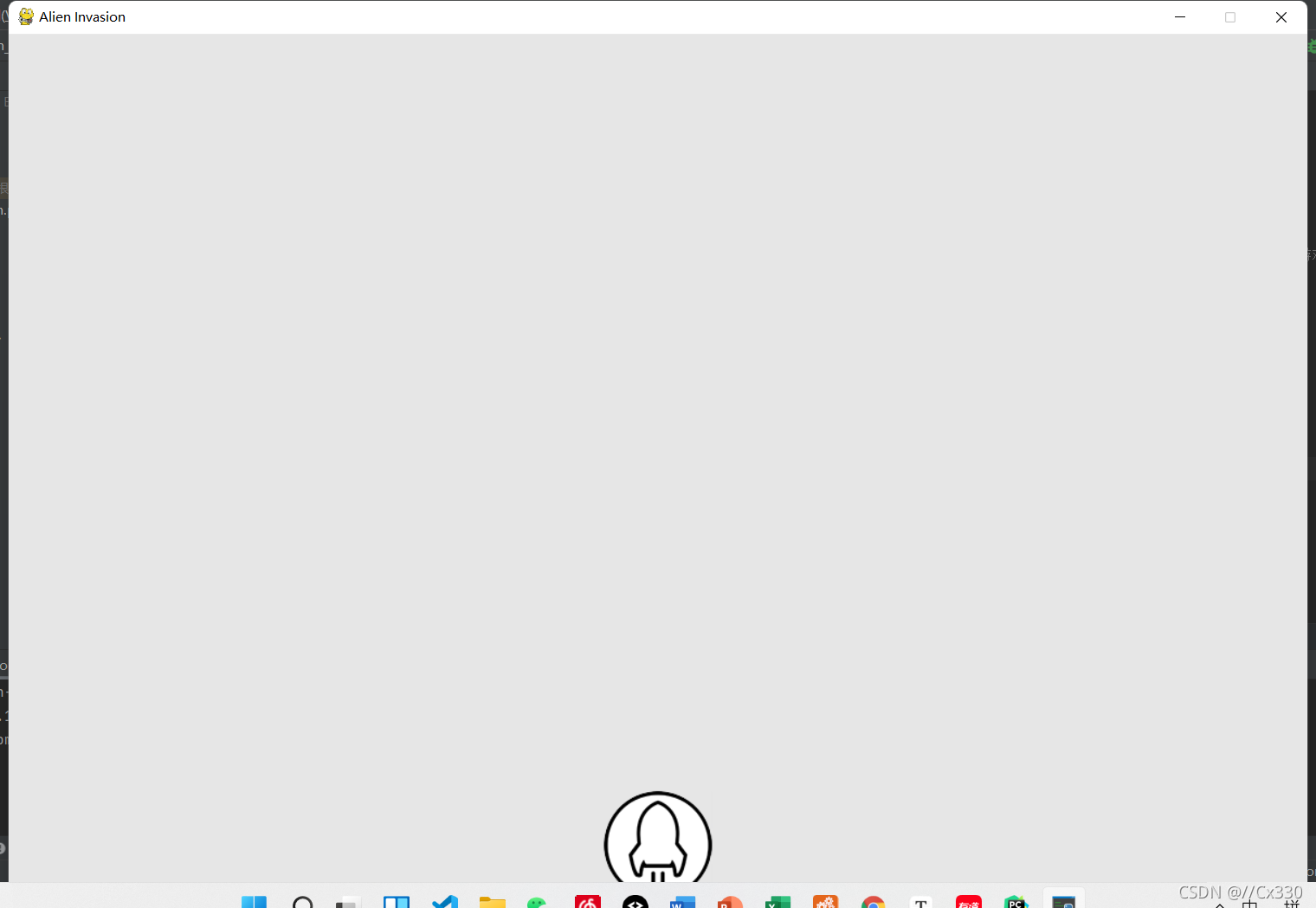Open the Widgets panel icon
1316x908 pixels.
pyautogui.click(x=397, y=902)
